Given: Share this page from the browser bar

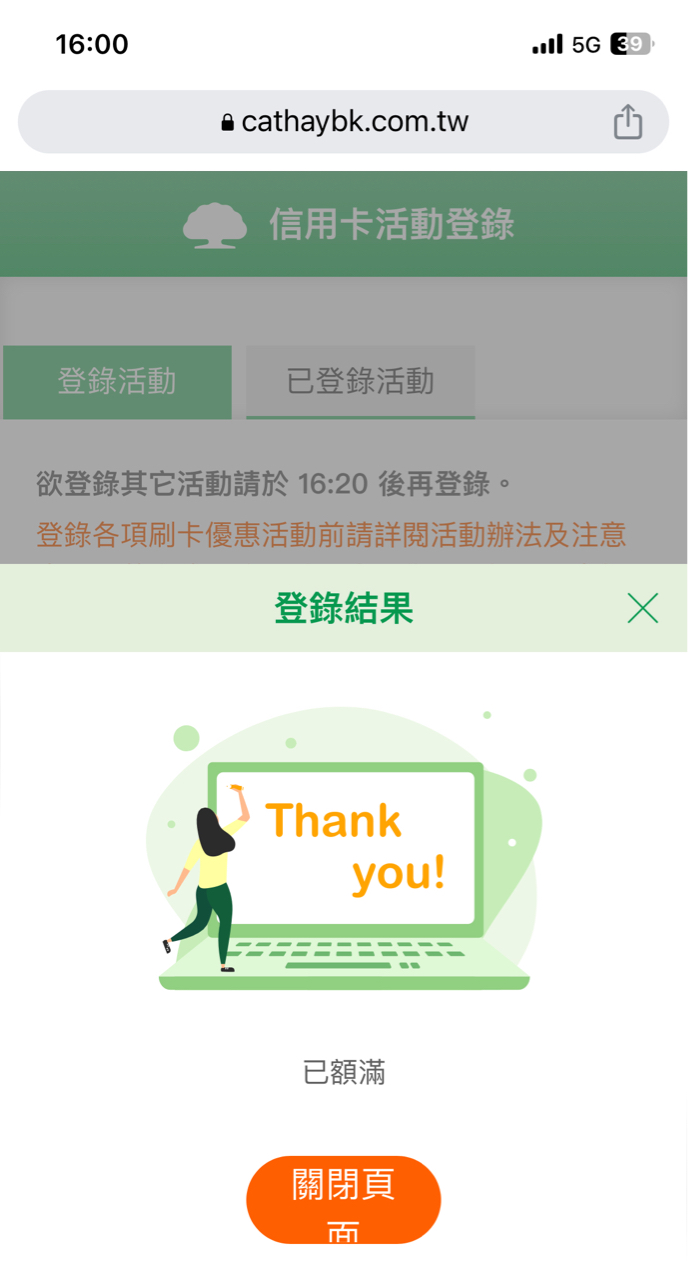Looking at the screenshot, I should 627,122.
